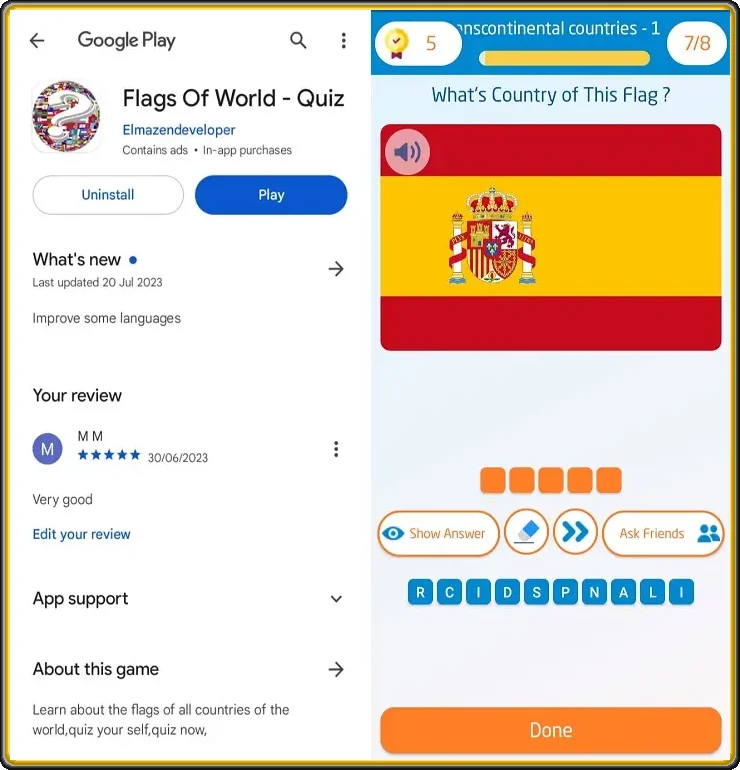Pick the letter S tile
Screen dimensions: 740x770
coord(536,593)
